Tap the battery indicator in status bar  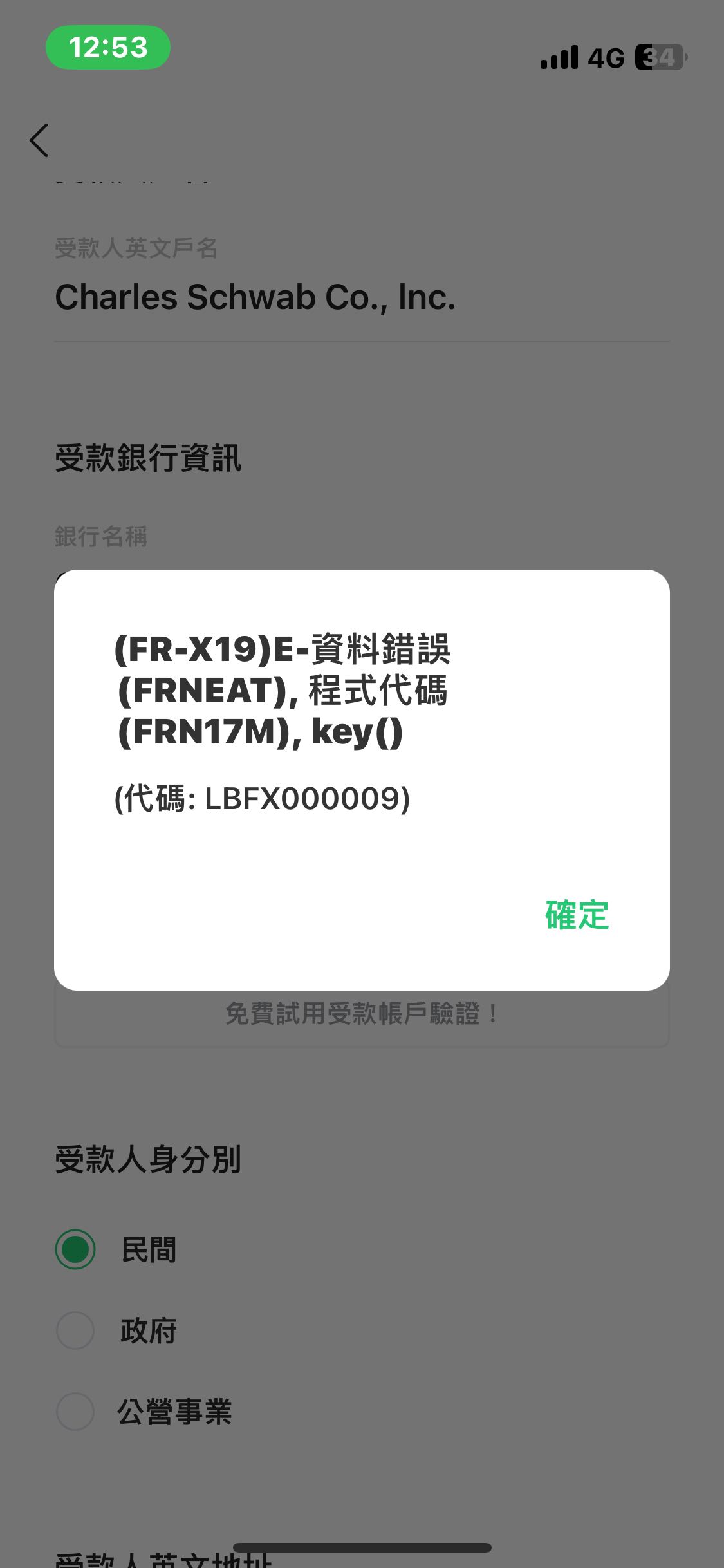pyautogui.click(x=656, y=59)
